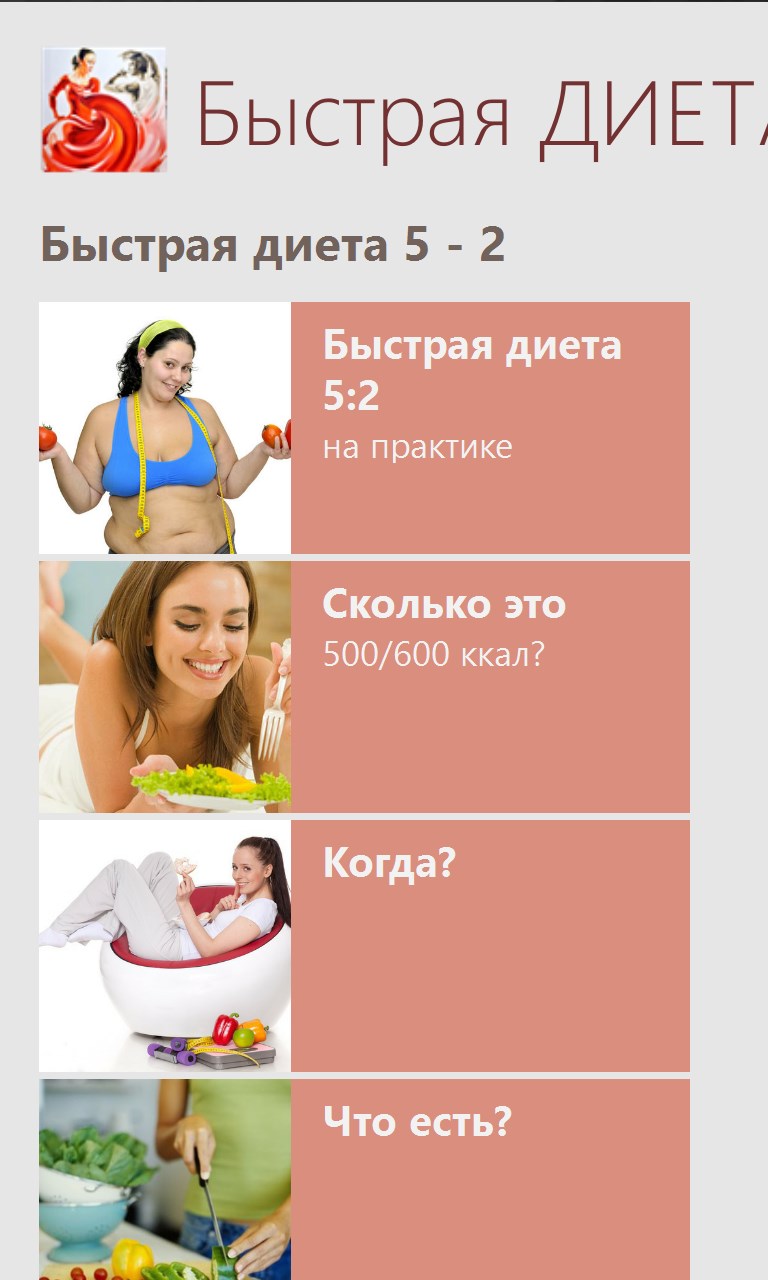Select the 'Когда?' card

[364, 946]
